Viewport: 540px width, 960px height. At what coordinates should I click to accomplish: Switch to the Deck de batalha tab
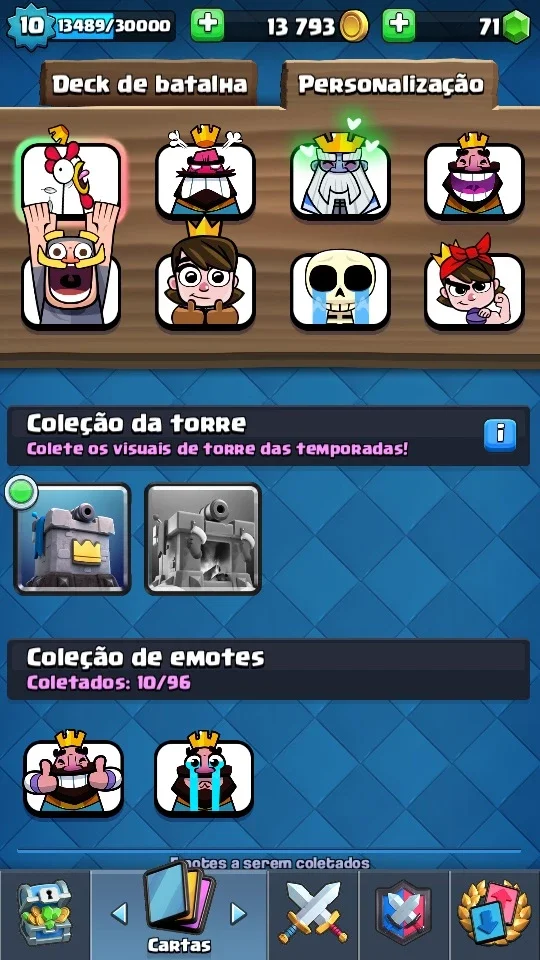pos(149,83)
